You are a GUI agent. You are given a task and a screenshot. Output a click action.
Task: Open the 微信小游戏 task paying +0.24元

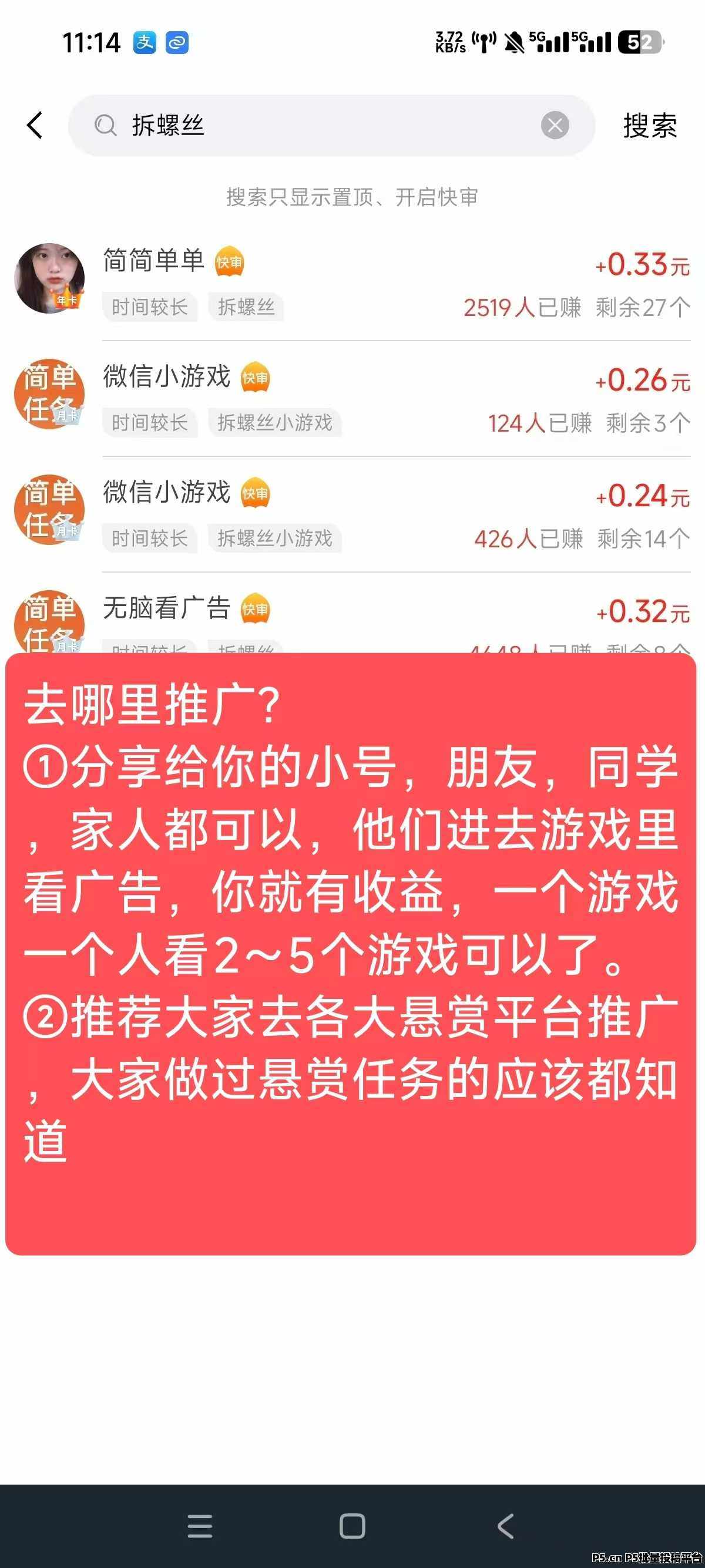(x=352, y=514)
